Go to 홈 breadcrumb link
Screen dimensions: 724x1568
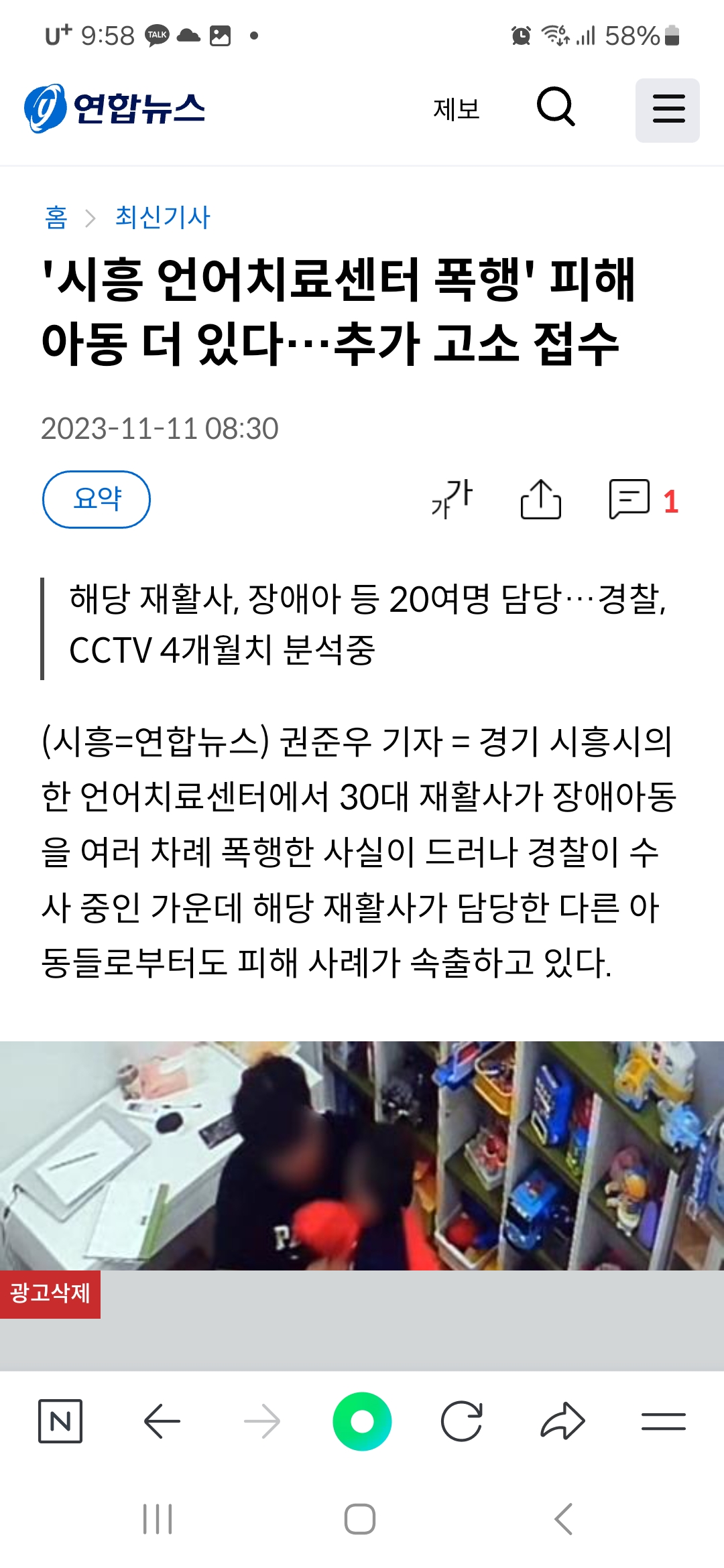coord(56,217)
